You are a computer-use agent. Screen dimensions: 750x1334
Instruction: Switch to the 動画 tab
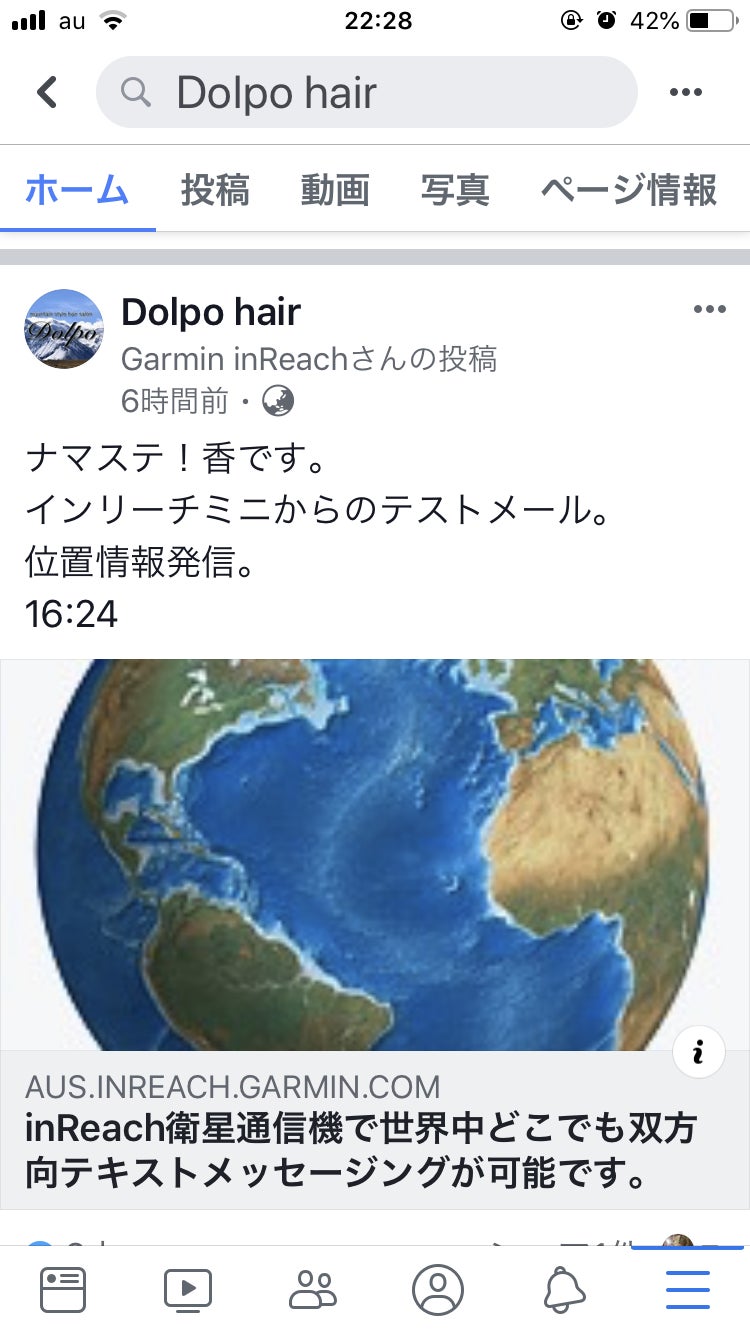335,190
